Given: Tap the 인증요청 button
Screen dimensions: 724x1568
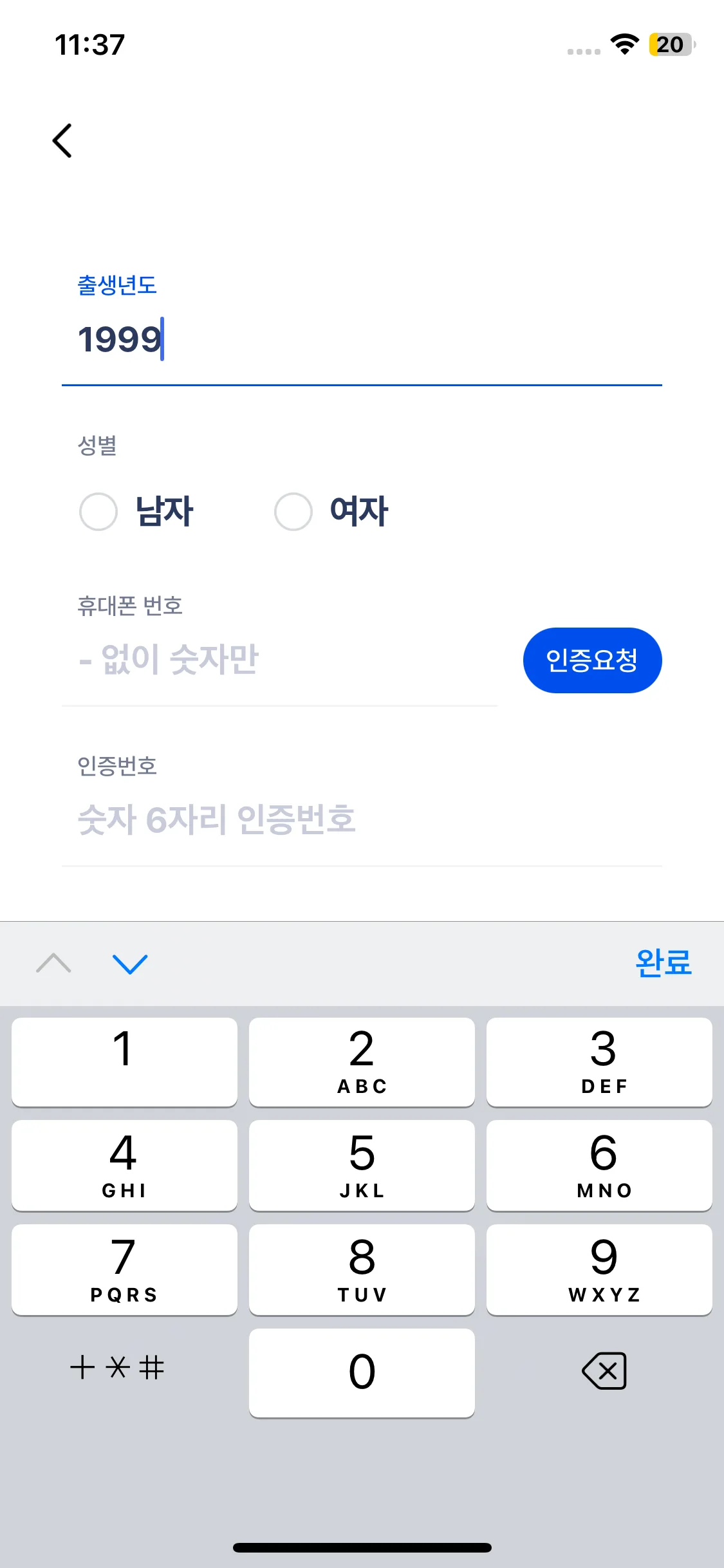Looking at the screenshot, I should click(x=591, y=660).
